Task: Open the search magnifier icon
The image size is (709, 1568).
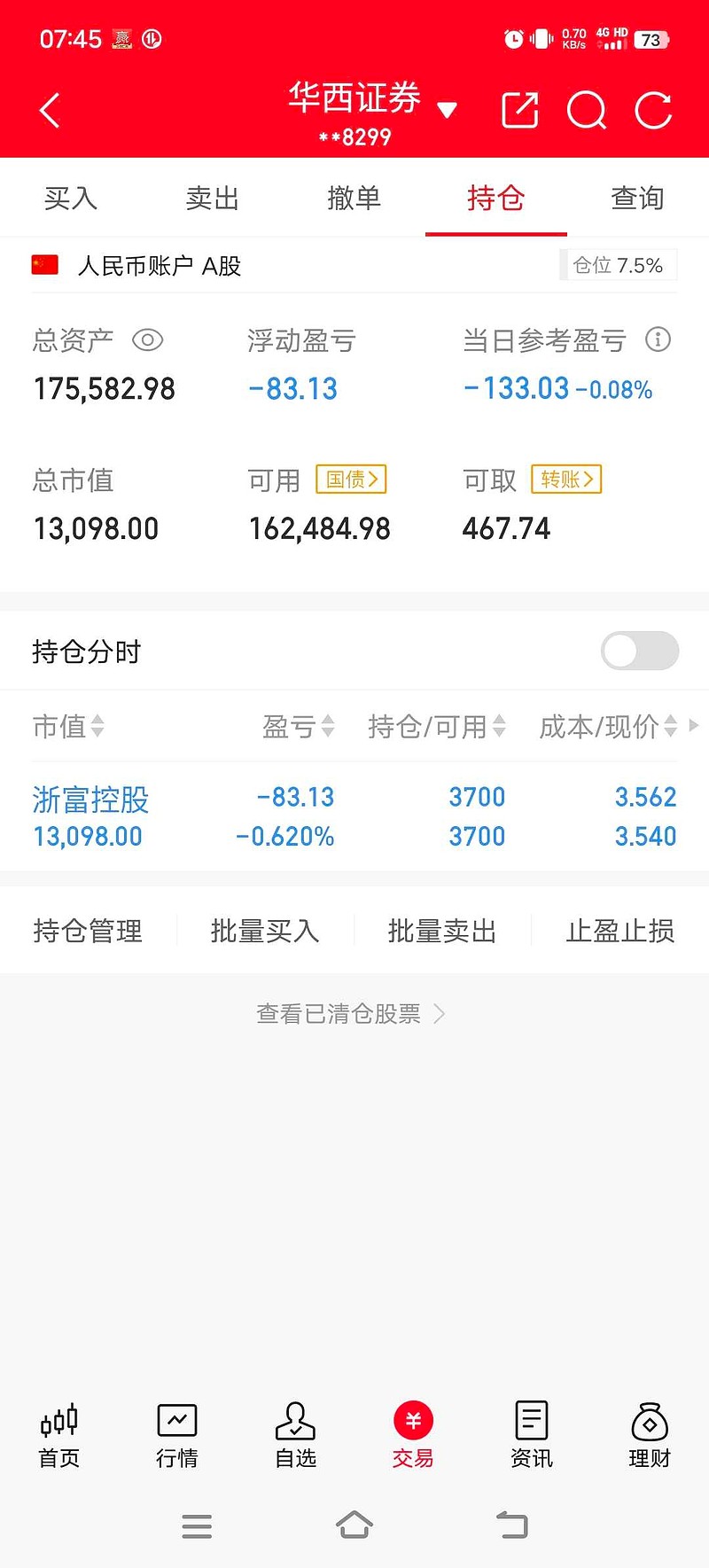Action: (587, 111)
